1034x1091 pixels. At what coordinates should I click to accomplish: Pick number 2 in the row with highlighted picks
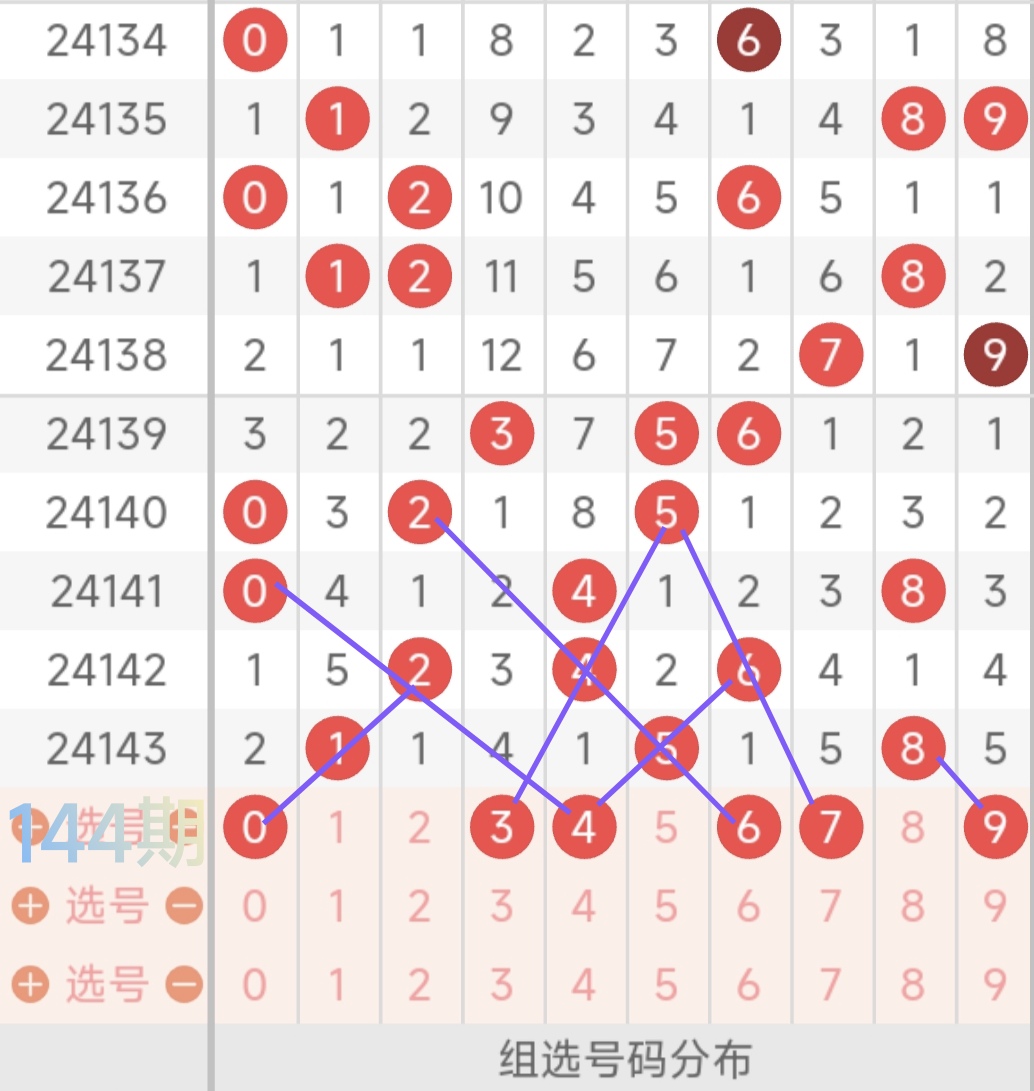tap(419, 827)
